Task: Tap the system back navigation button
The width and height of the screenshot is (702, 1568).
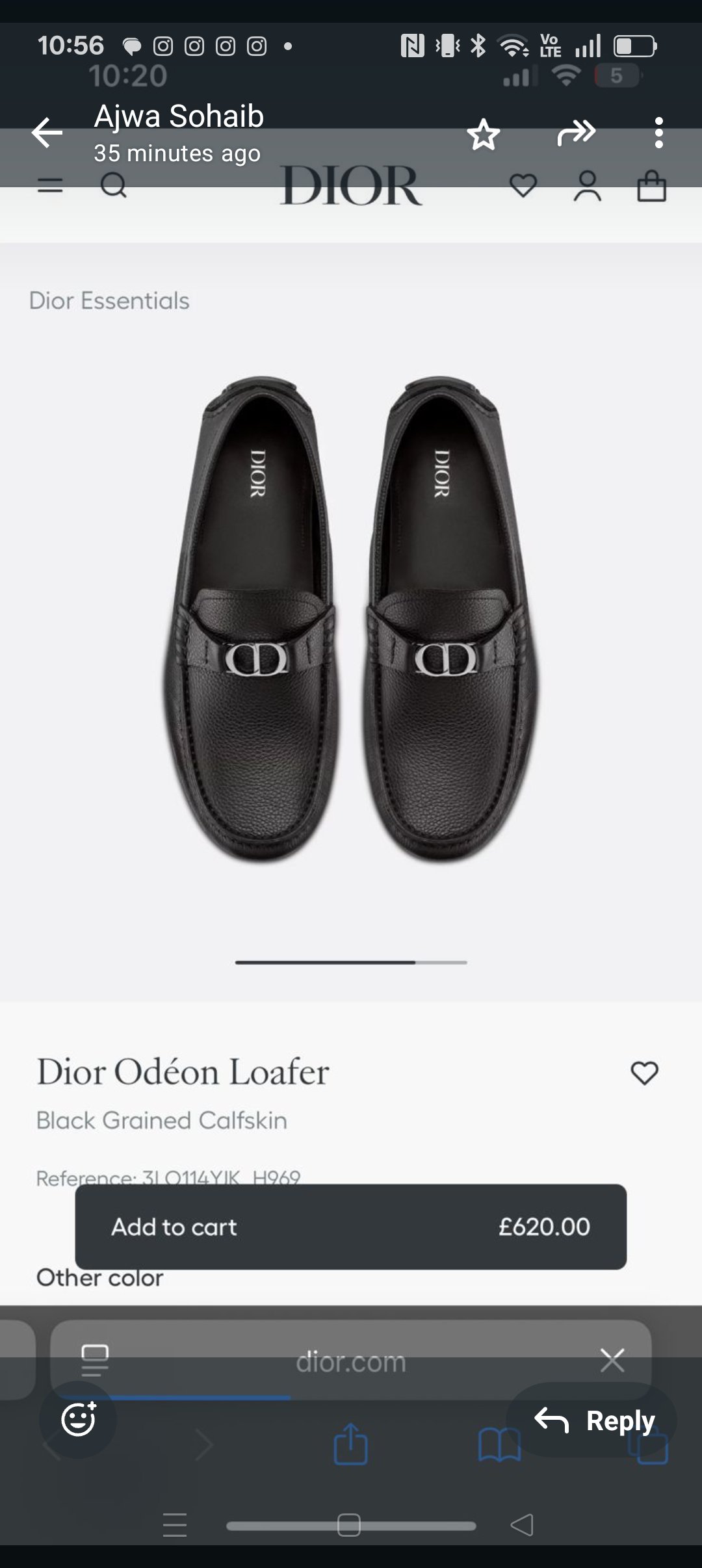Action: click(522, 1524)
